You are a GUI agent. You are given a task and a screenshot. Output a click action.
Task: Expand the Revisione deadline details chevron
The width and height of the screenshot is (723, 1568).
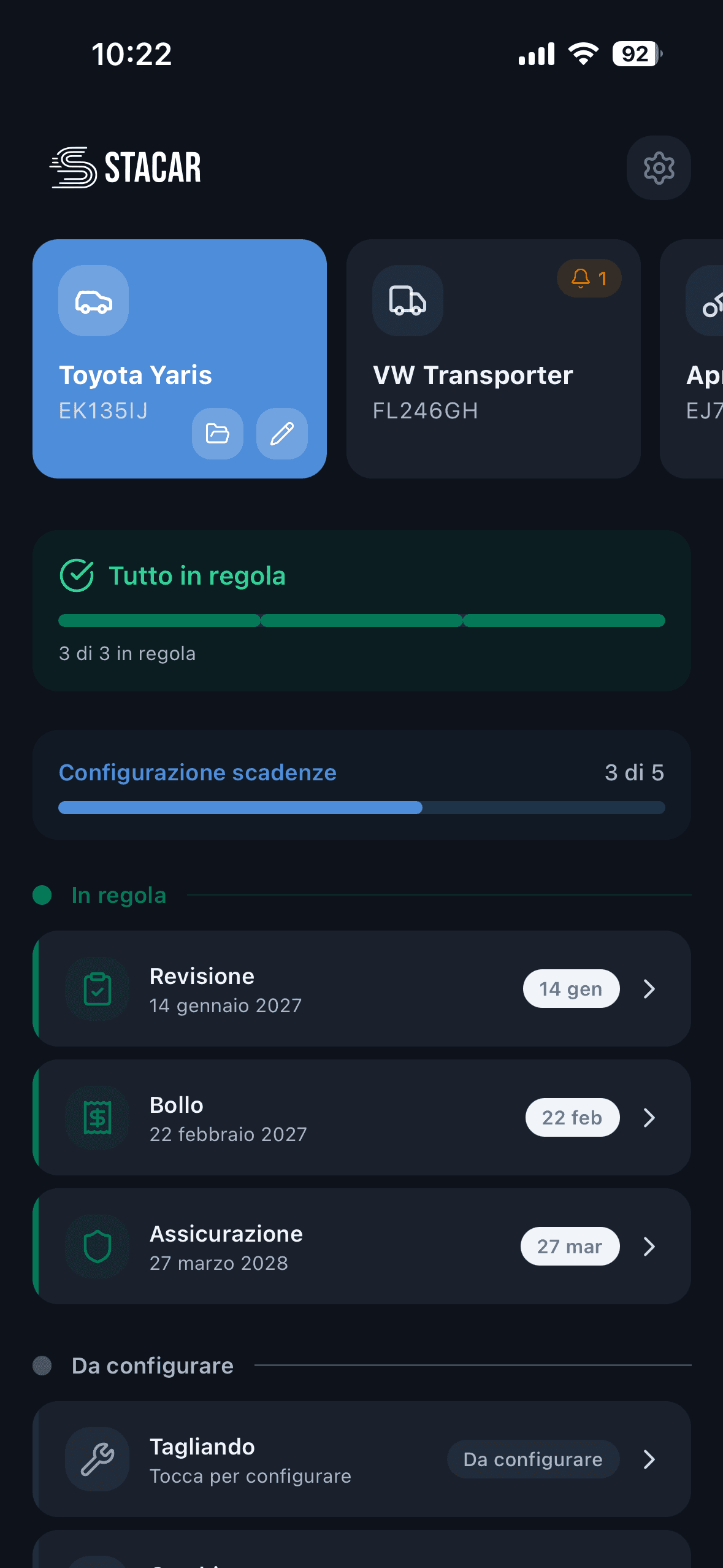tap(649, 988)
